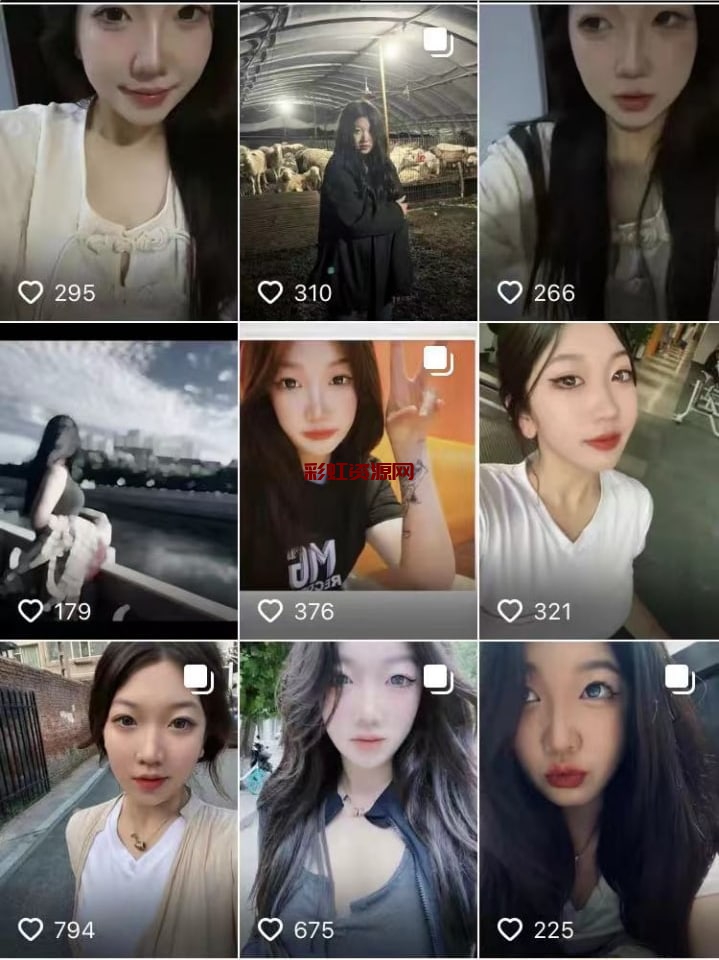Image resolution: width=719 pixels, height=960 pixels.
Task: View the sheep barn post with 310 likes
Action: point(358,160)
